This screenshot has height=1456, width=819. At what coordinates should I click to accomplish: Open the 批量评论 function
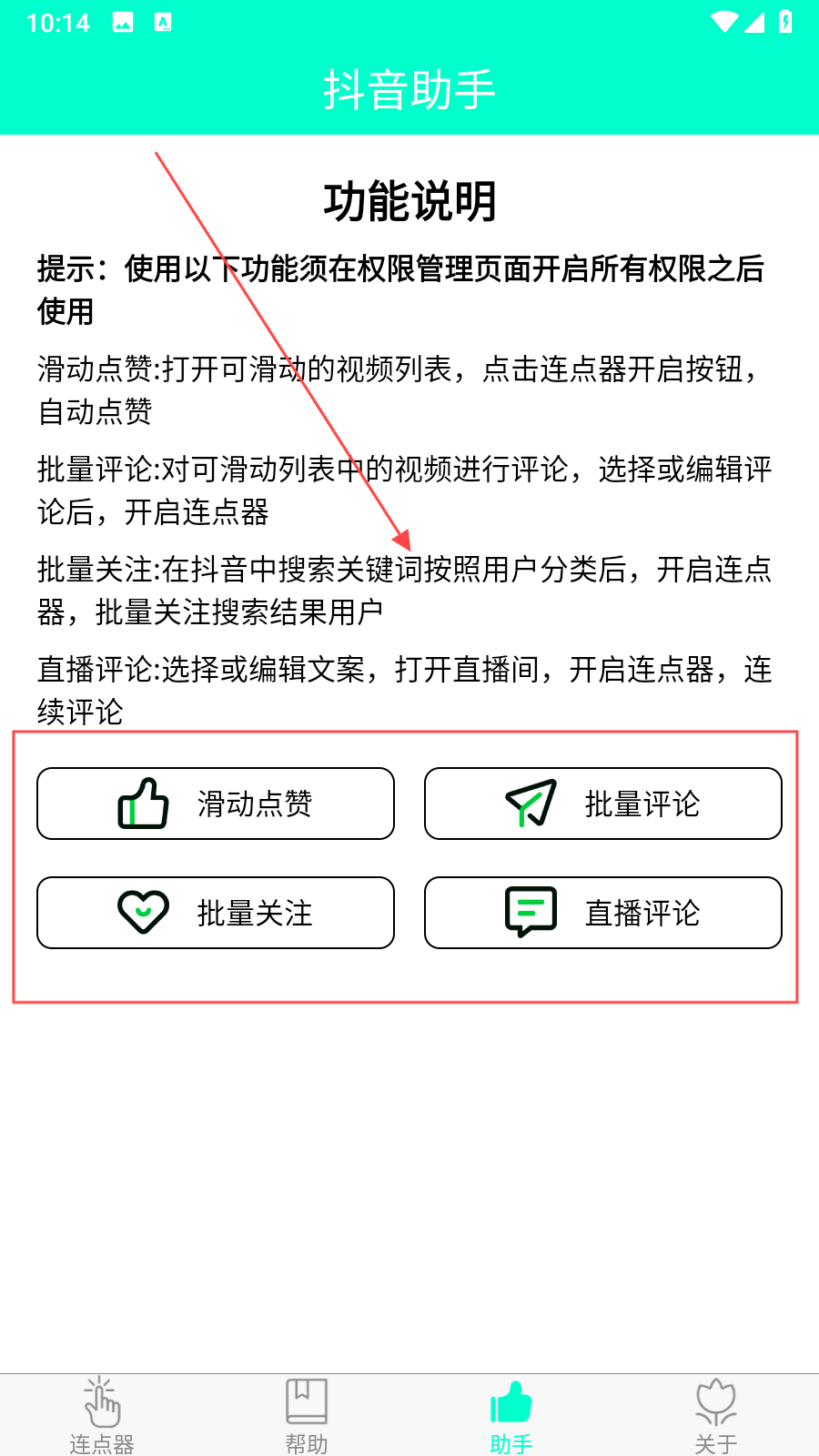click(x=602, y=804)
